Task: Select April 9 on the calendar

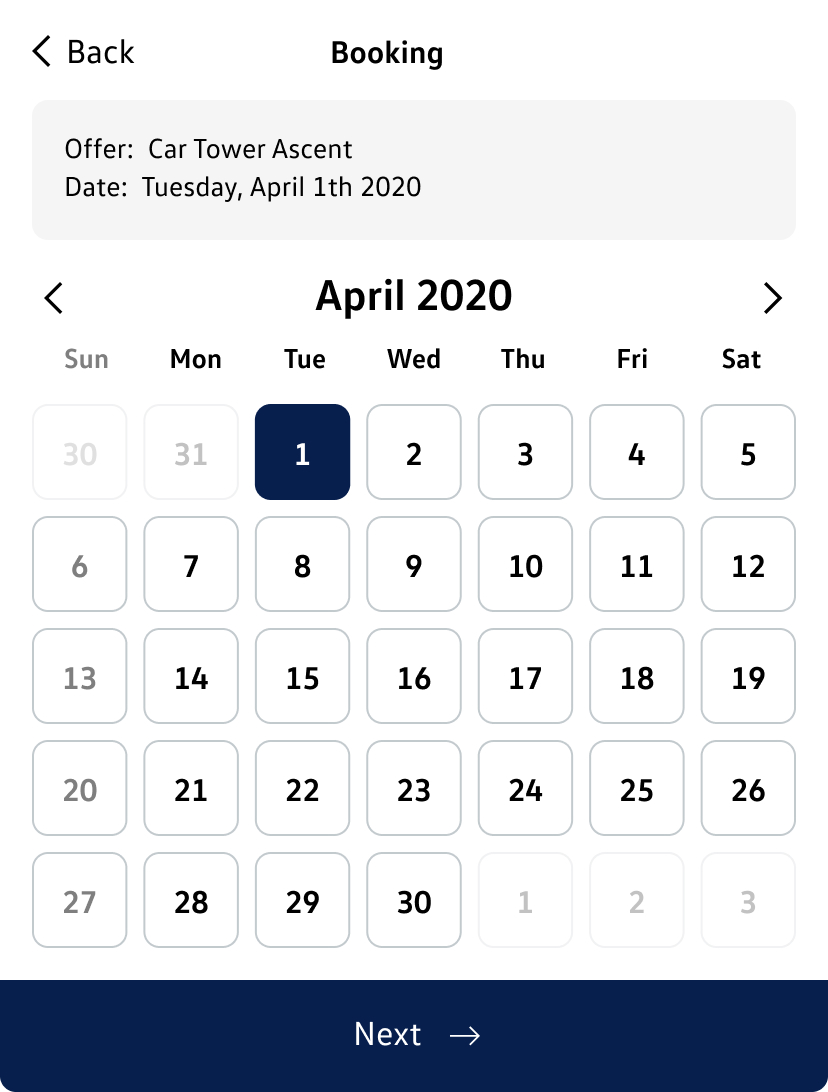Action: [x=414, y=564]
